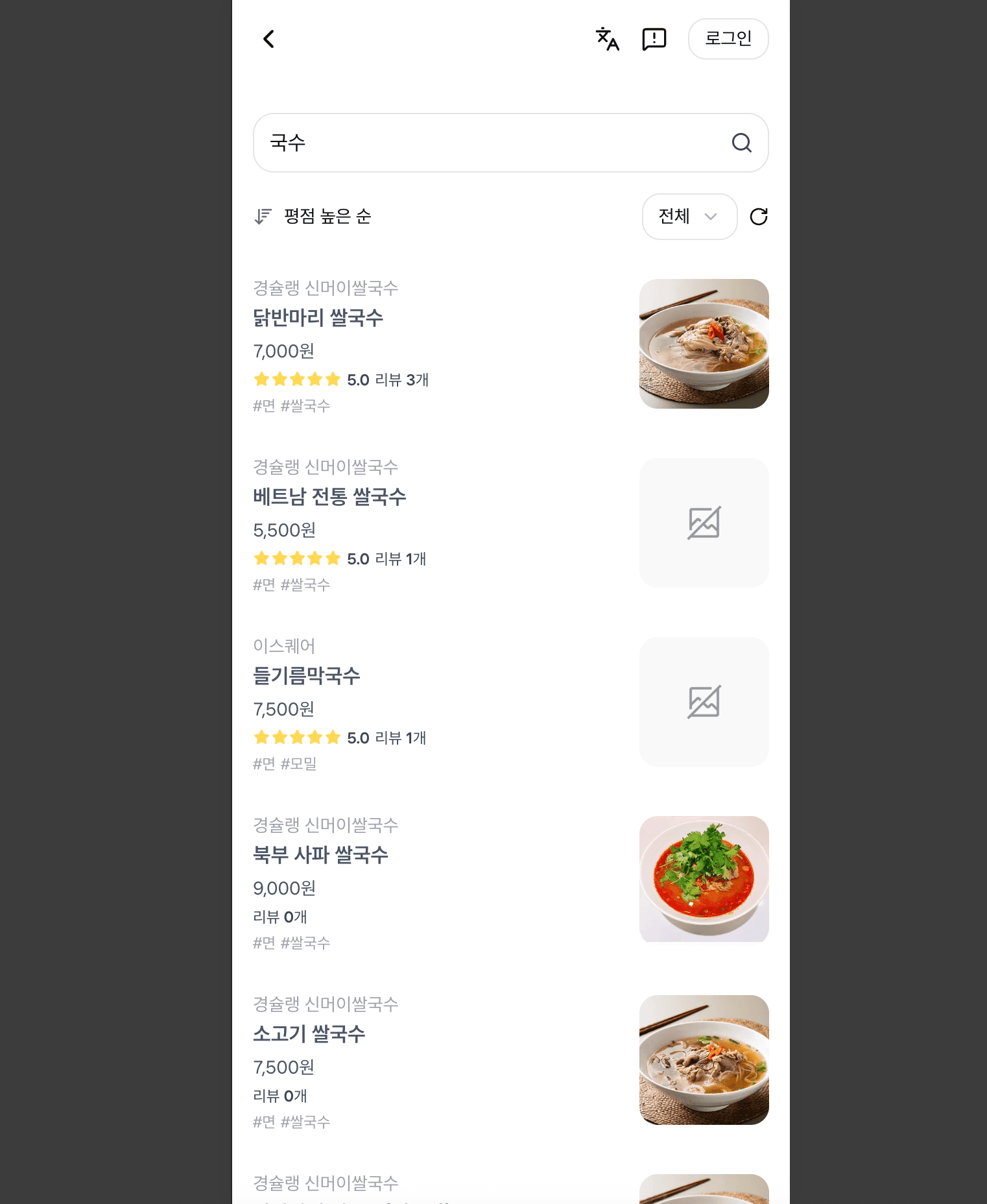Viewport: 987px width, 1204px height.
Task: Click the five-star rating of 들기름막국수
Action: (x=297, y=738)
